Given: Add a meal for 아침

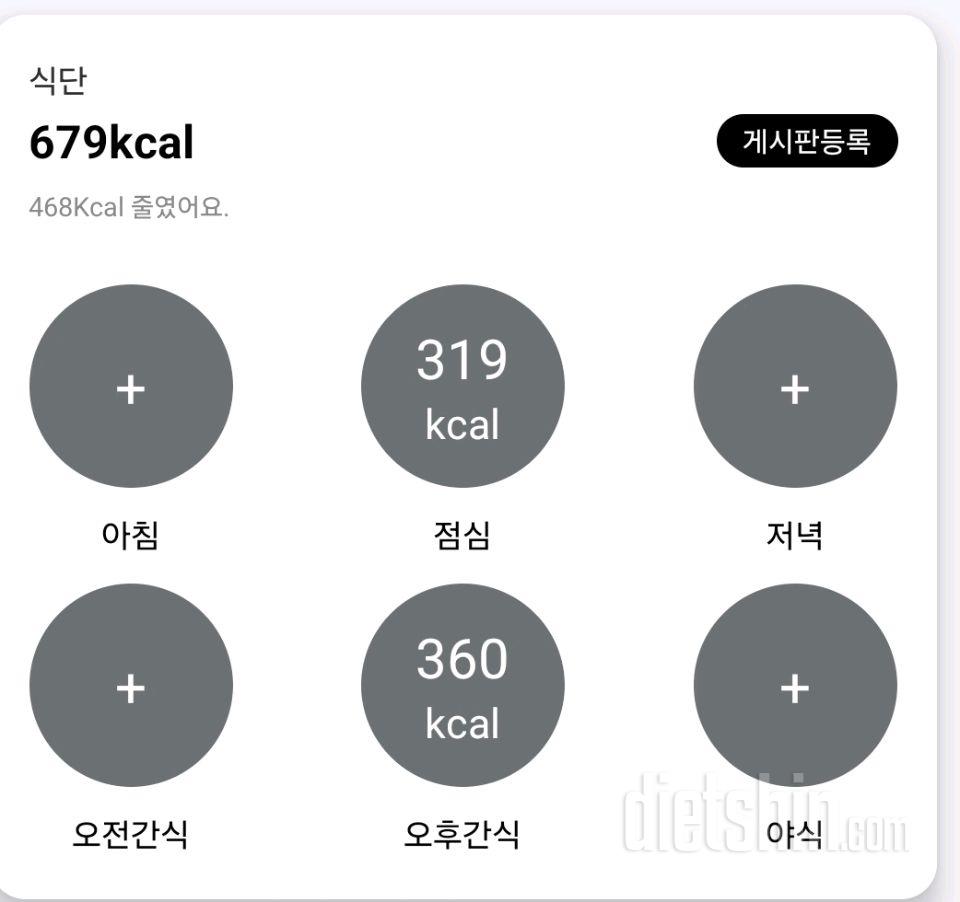Looking at the screenshot, I should point(131,387).
